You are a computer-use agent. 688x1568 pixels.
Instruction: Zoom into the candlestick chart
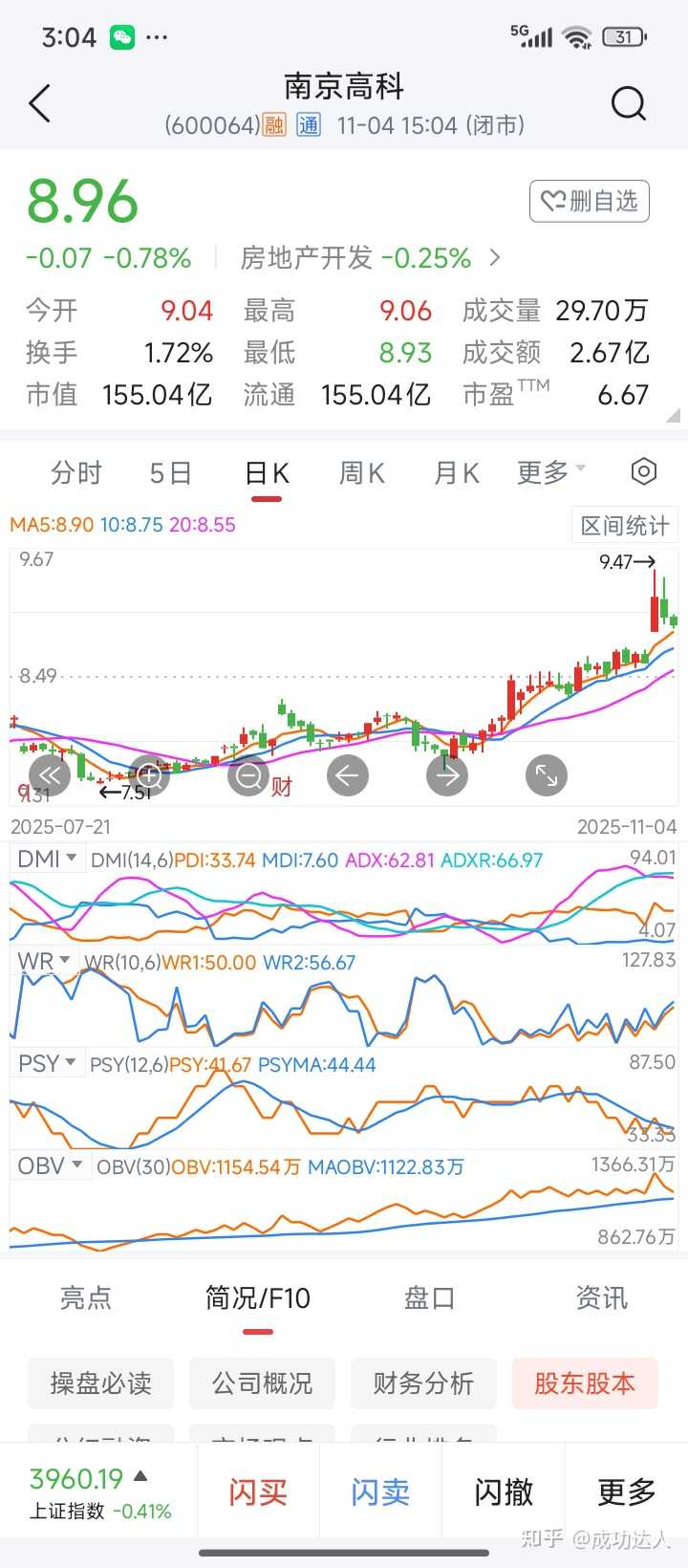coord(149,775)
